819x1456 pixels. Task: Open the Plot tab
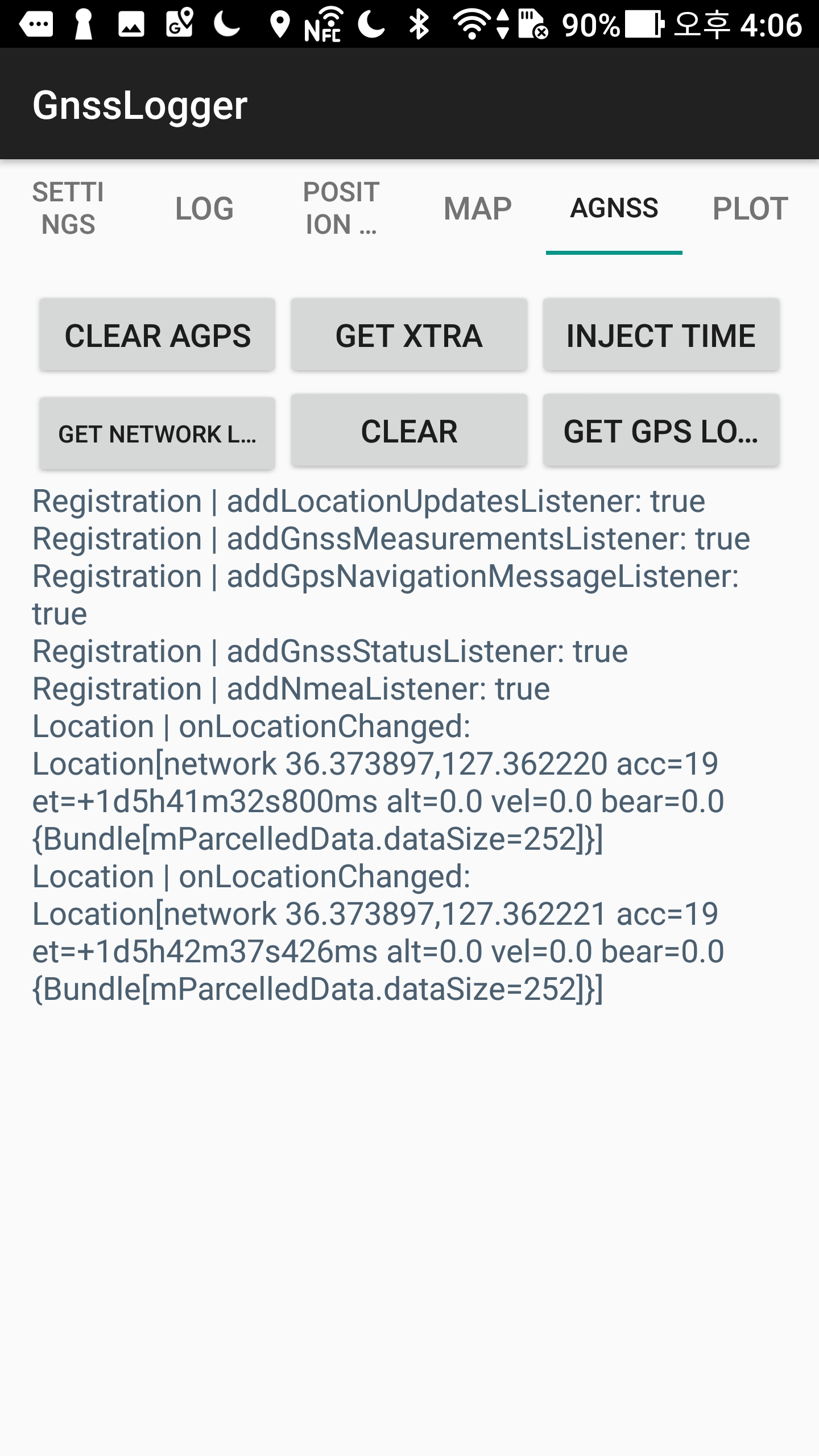coord(750,208)
